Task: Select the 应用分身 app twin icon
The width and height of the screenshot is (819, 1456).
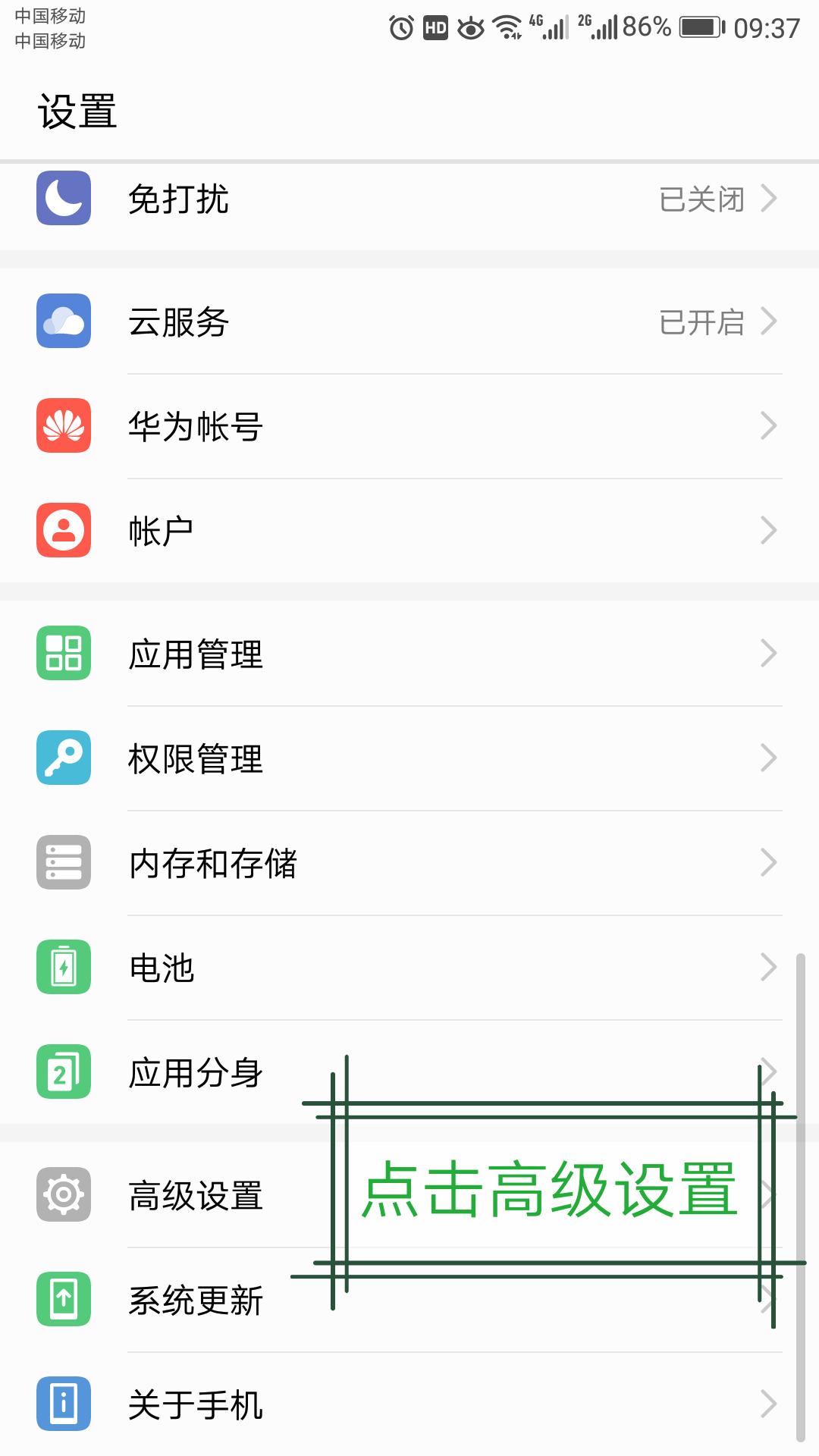Action: point(64,1072)
